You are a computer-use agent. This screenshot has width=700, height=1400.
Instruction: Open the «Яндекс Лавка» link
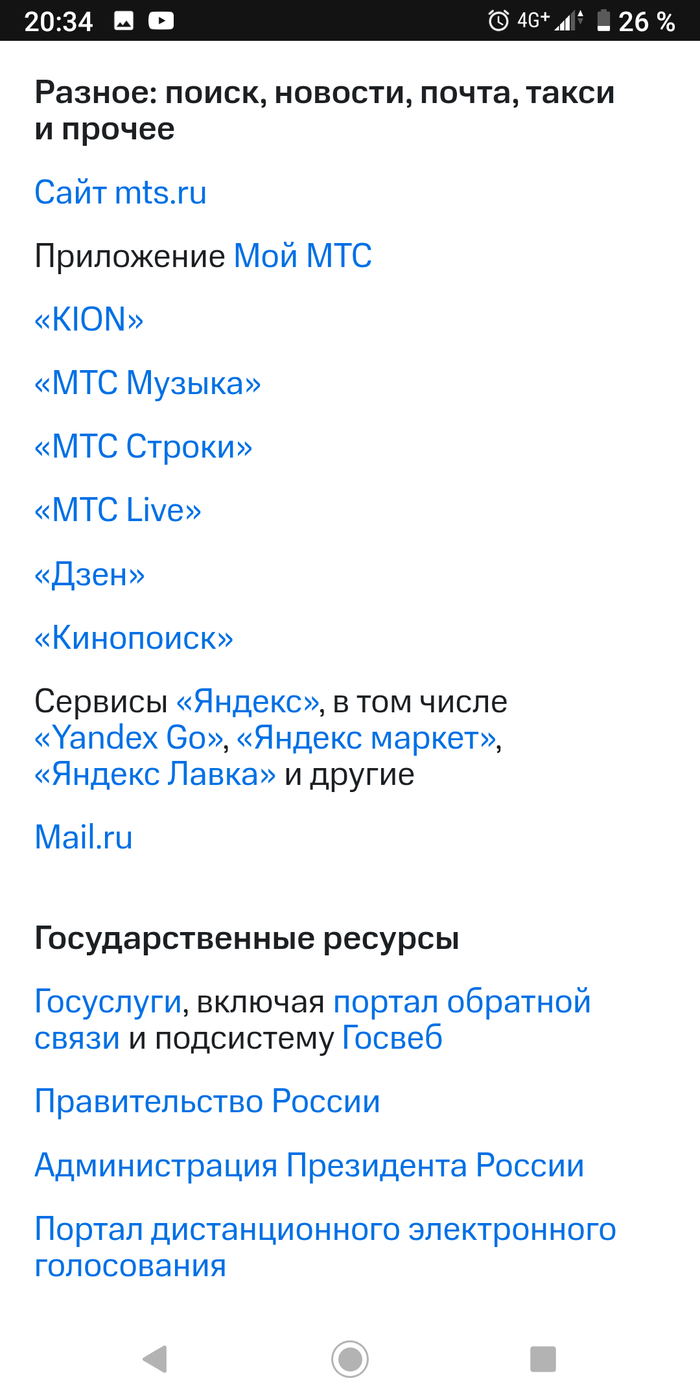click(155, 775)
